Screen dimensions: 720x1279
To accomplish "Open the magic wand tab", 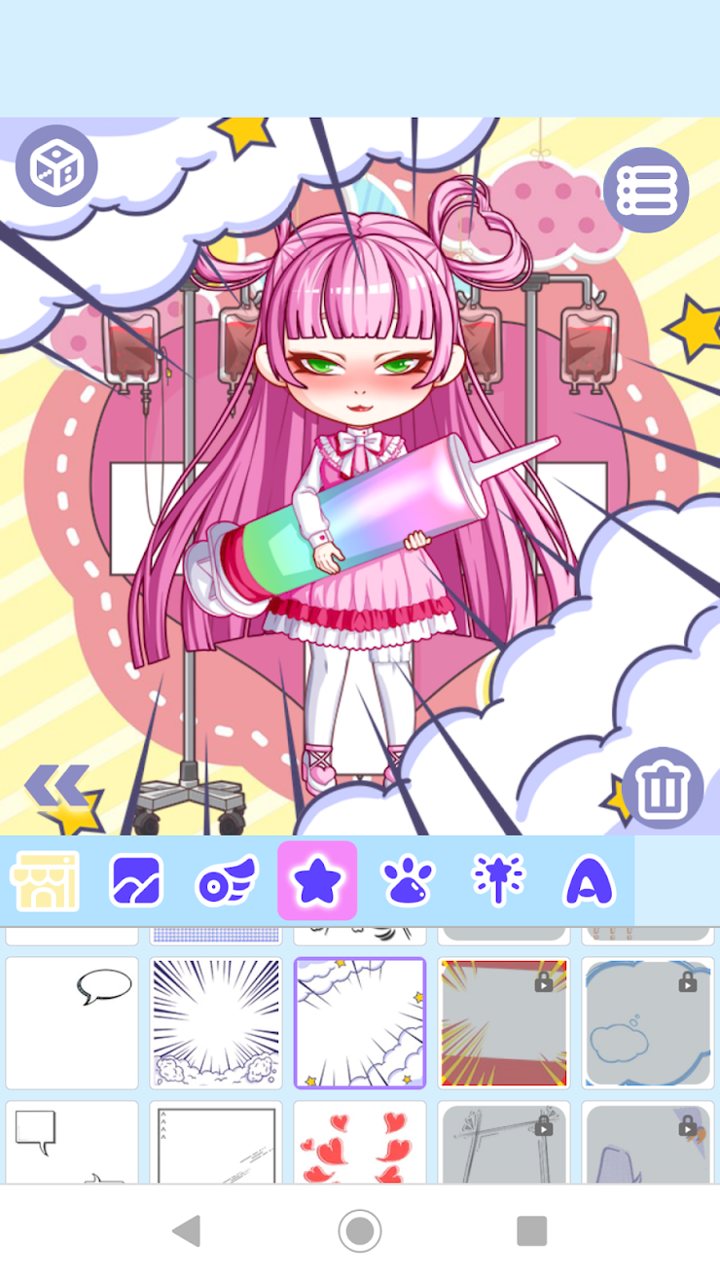I will coord(498,881).
